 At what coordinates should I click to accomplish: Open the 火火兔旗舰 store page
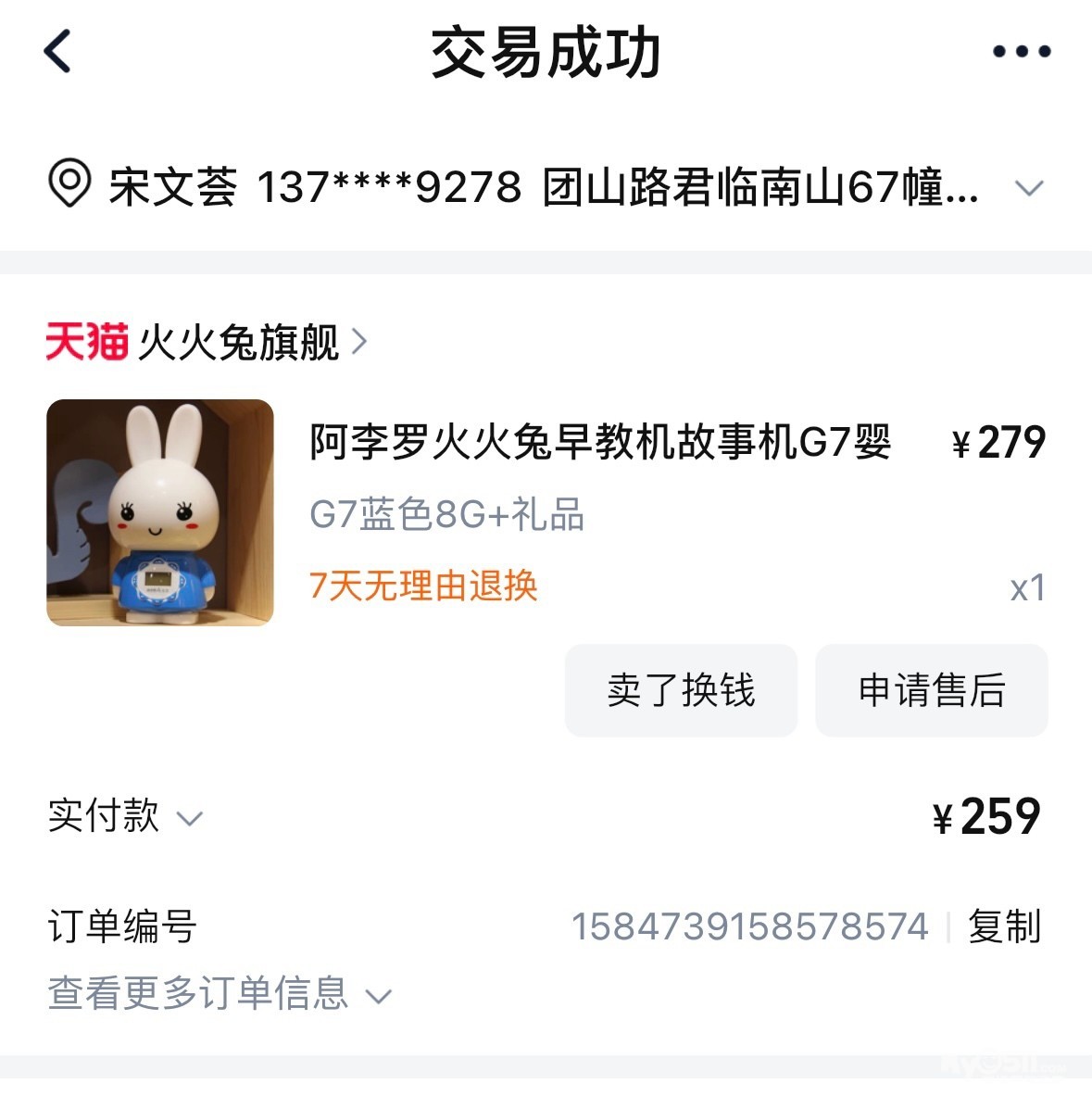click(238, 343)
